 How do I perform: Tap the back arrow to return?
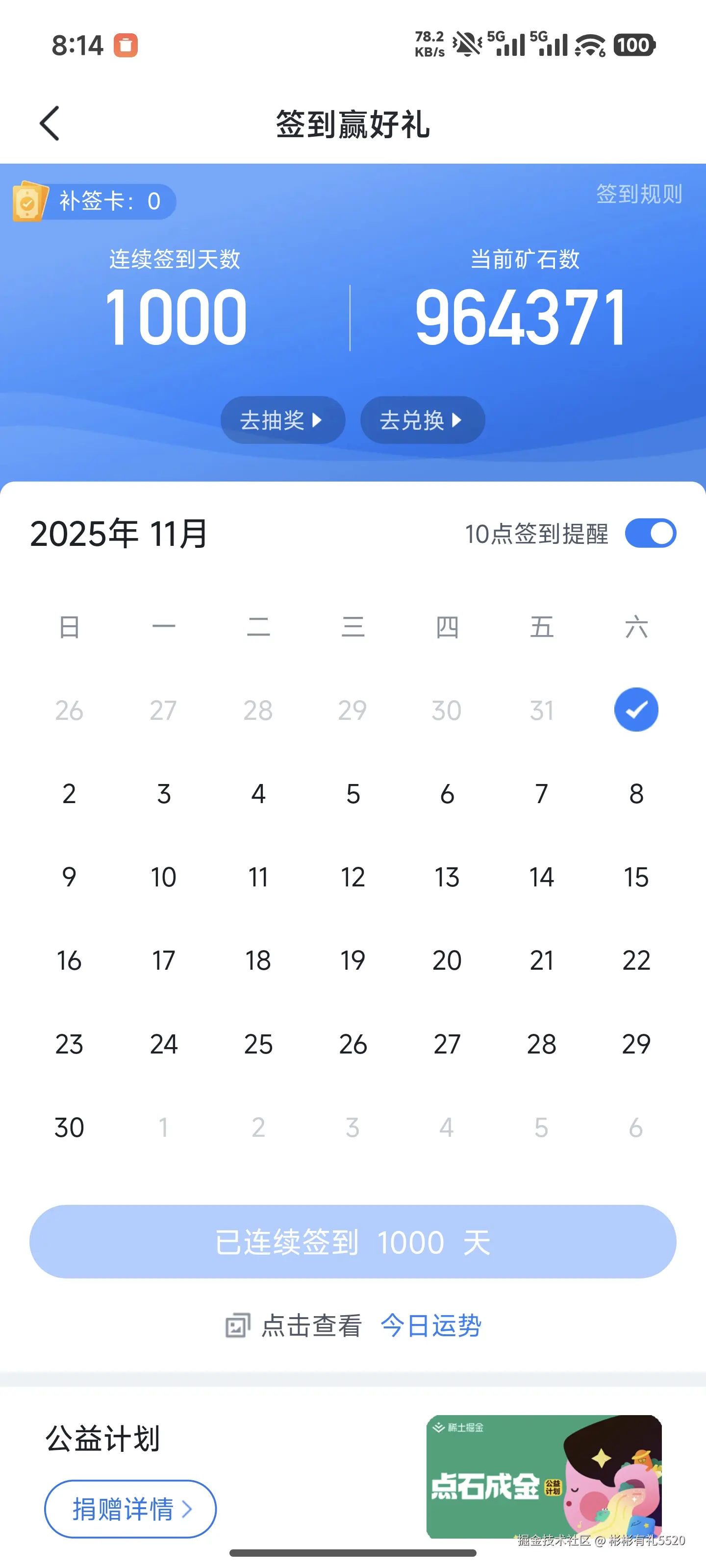(50, 122)
